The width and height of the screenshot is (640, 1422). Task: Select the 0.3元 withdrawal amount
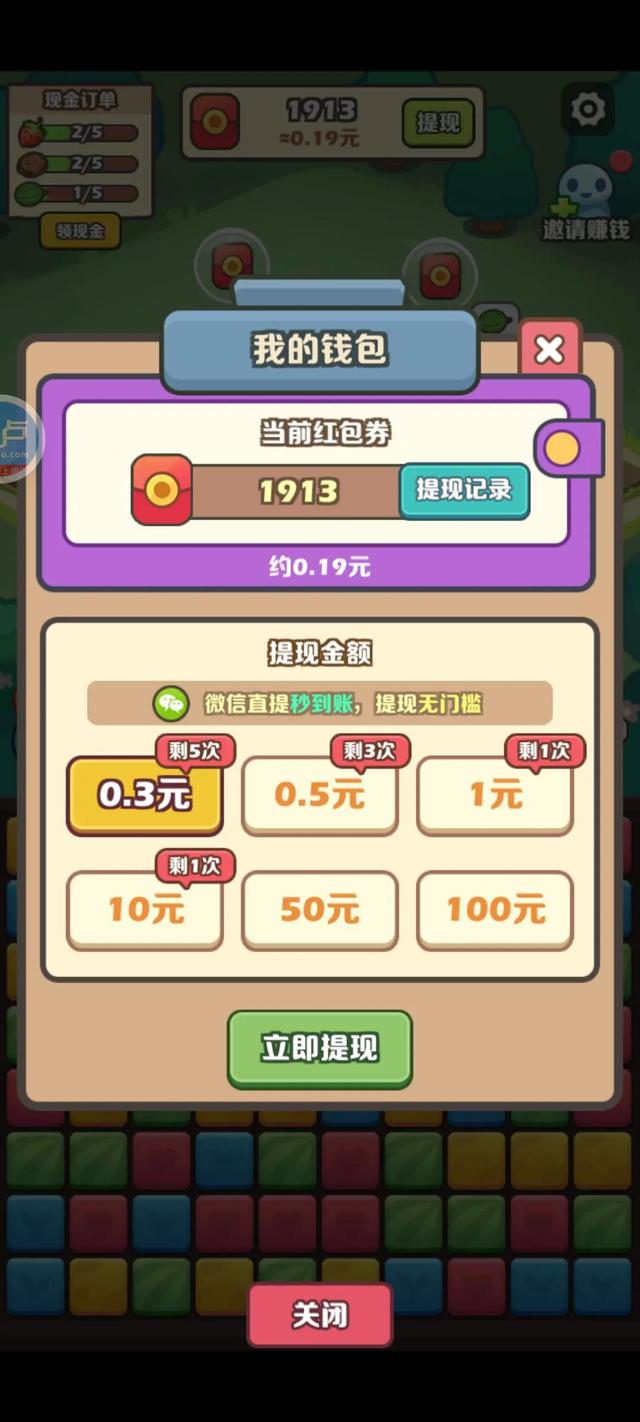coord(144,795)
